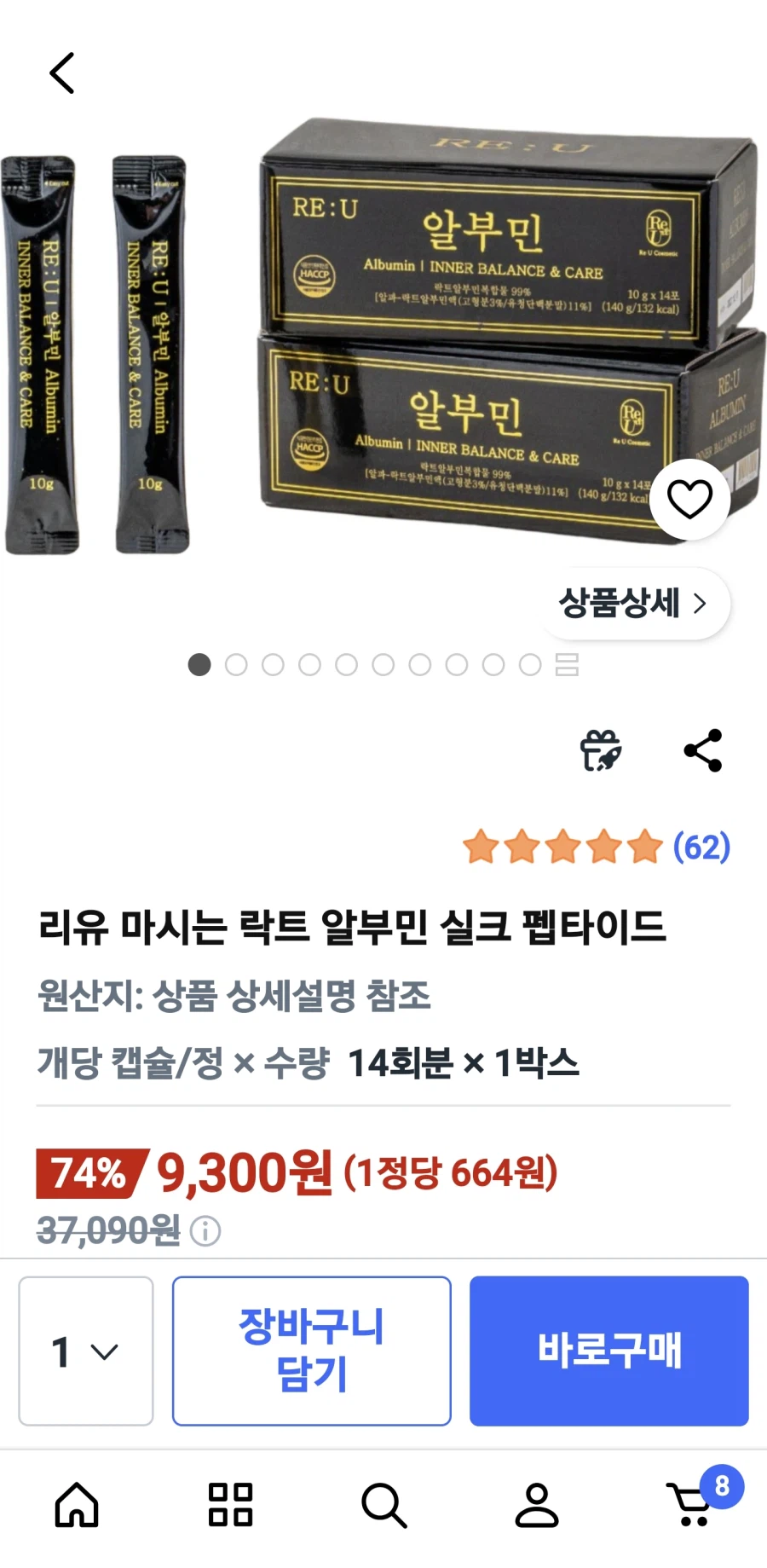Viewport: 767px width, 1568px height.
Task: Open the quantity dropdown showing 1
Action: pyautogui.click(x=85, y=1350)
